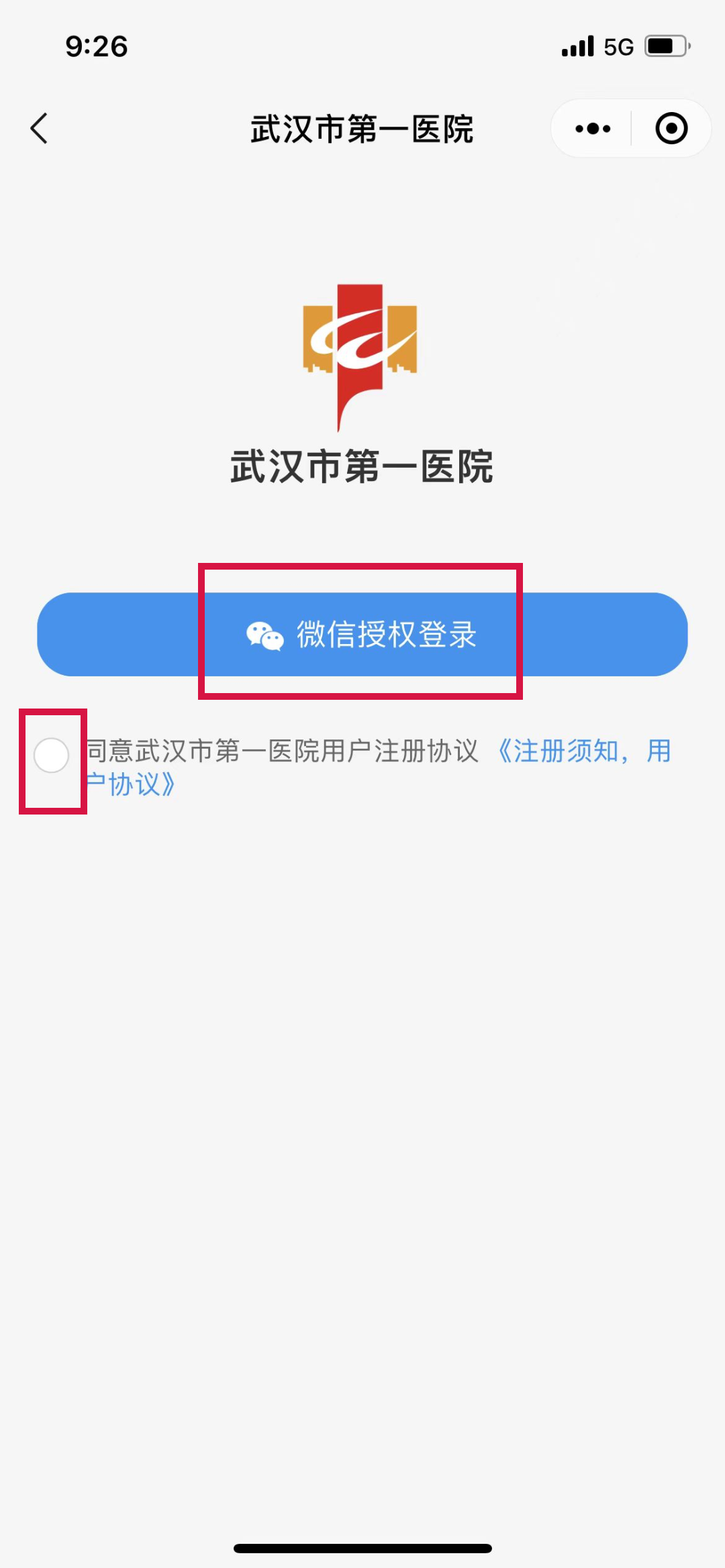Open the 《注册须知，用户协议》 link
Screen dimensions: 725x1568
point(376,767)
